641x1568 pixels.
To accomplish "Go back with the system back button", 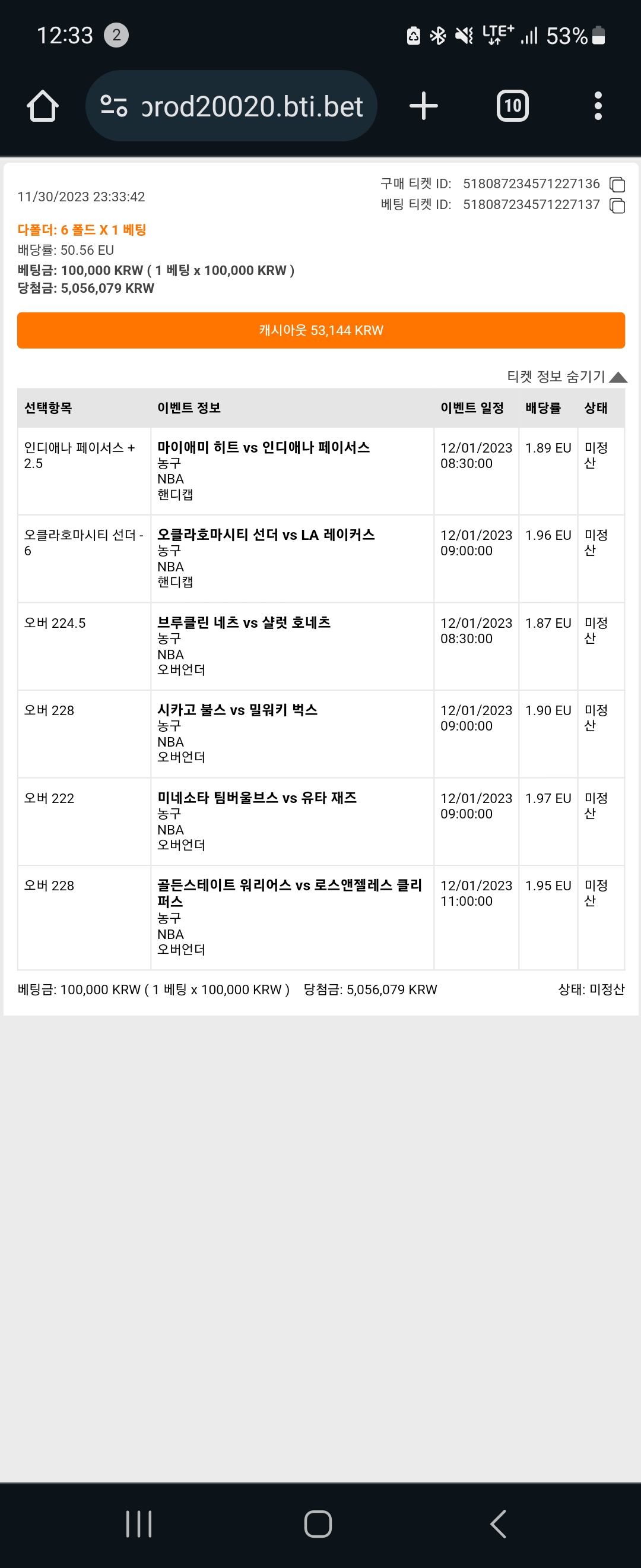I will click(498, 1524).
